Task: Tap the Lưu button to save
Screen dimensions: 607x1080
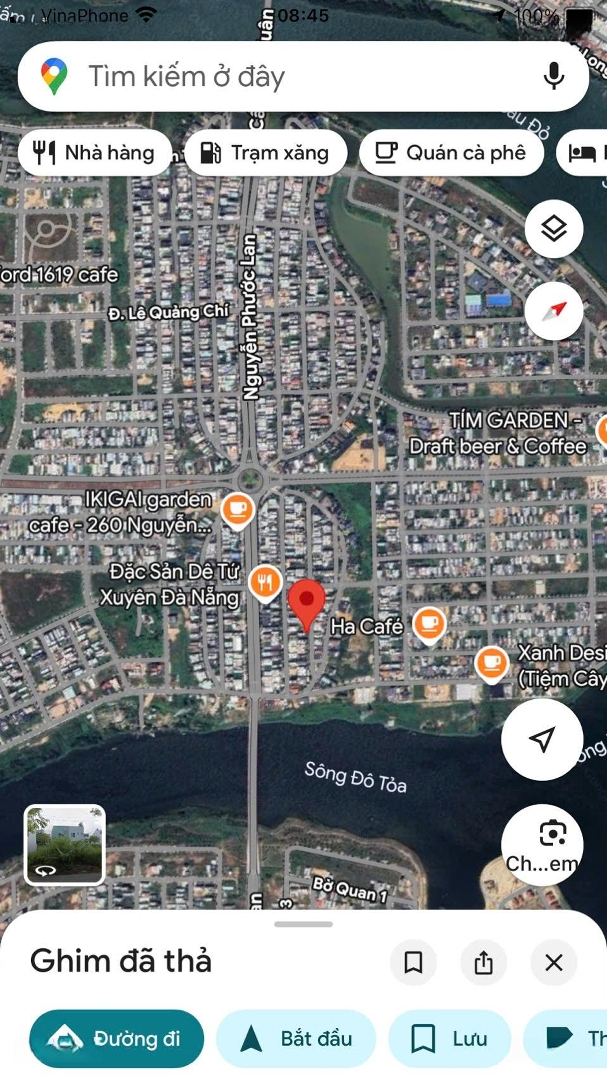Action: (449, 1039)
